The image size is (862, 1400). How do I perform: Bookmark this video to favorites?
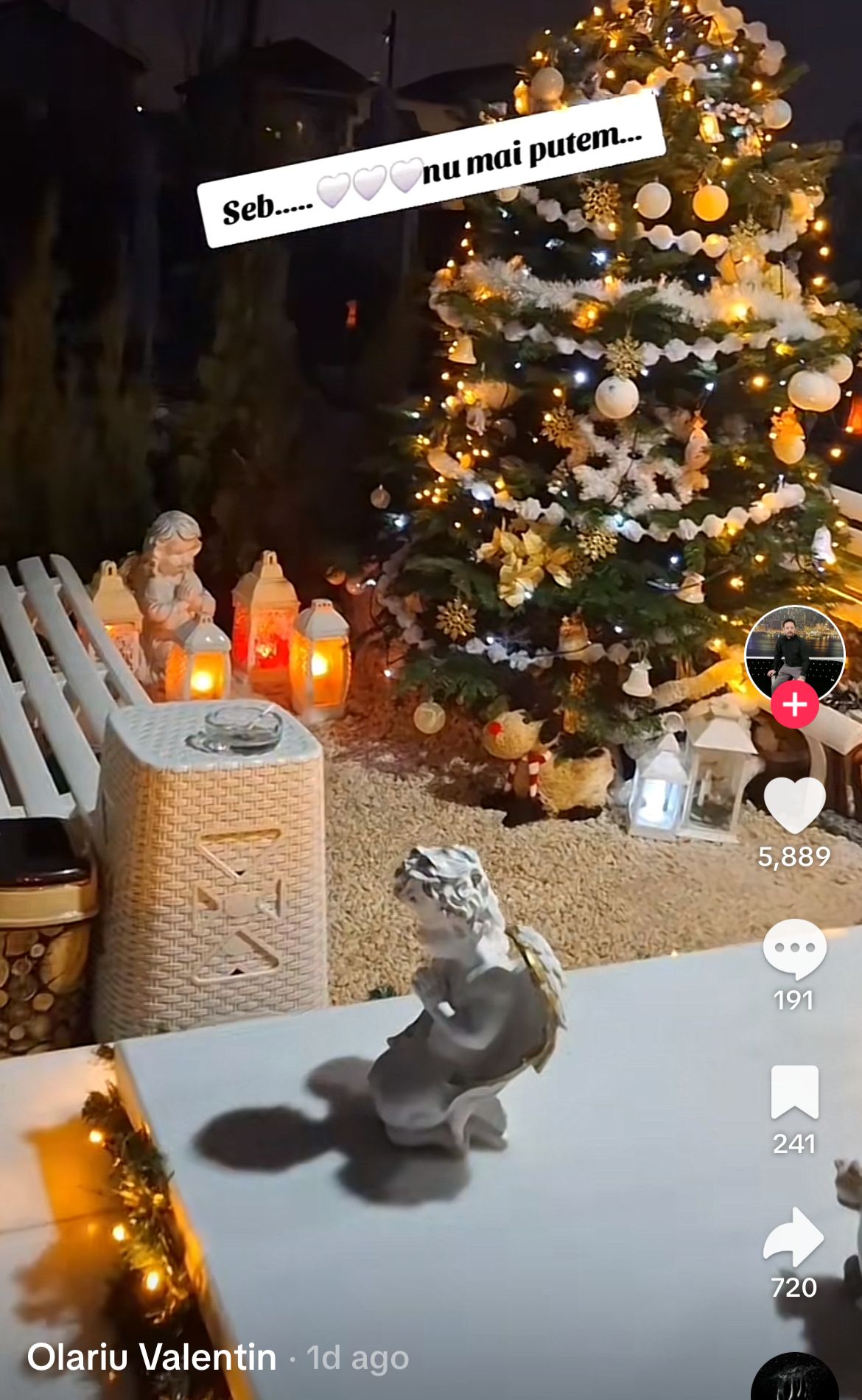click(x=794, y=1092)
